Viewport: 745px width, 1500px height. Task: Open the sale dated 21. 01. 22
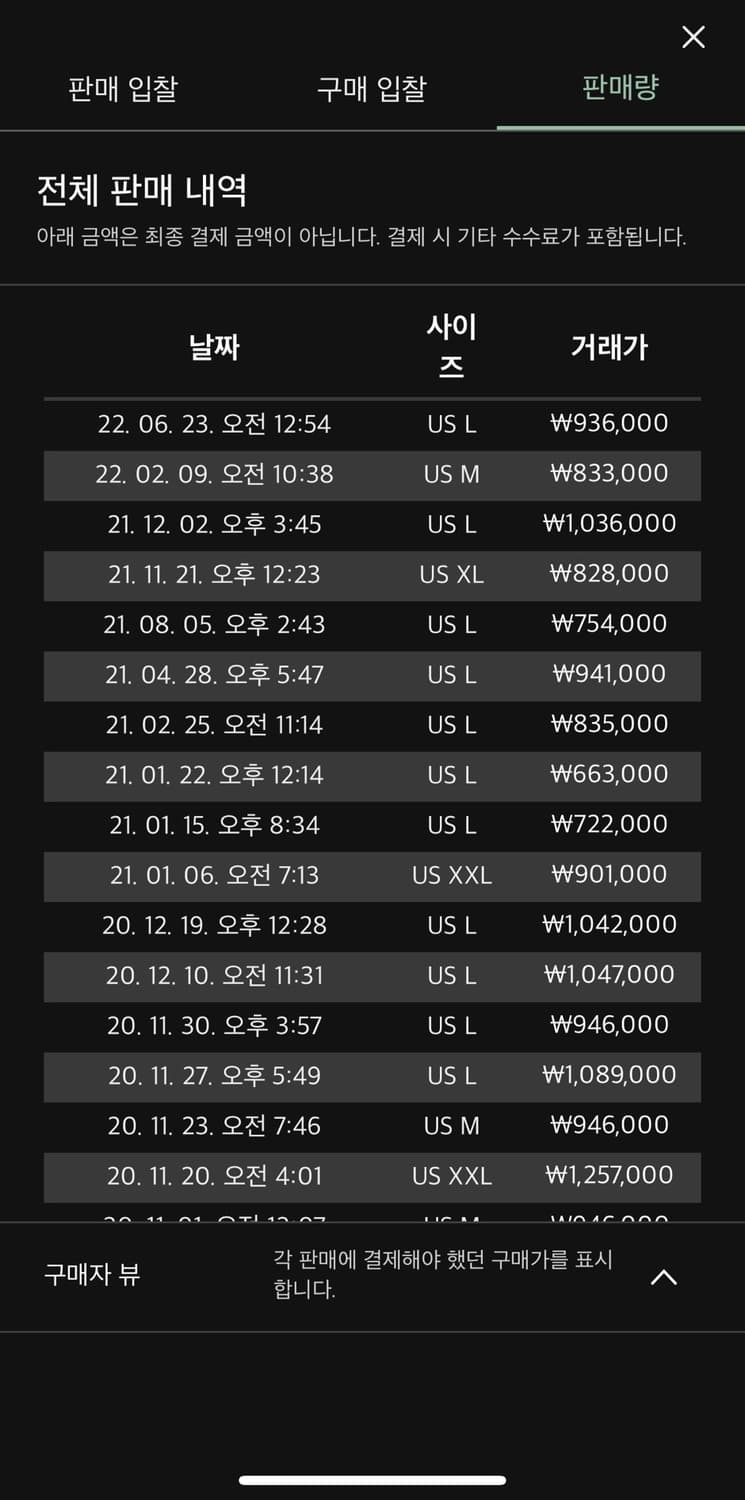372,775
